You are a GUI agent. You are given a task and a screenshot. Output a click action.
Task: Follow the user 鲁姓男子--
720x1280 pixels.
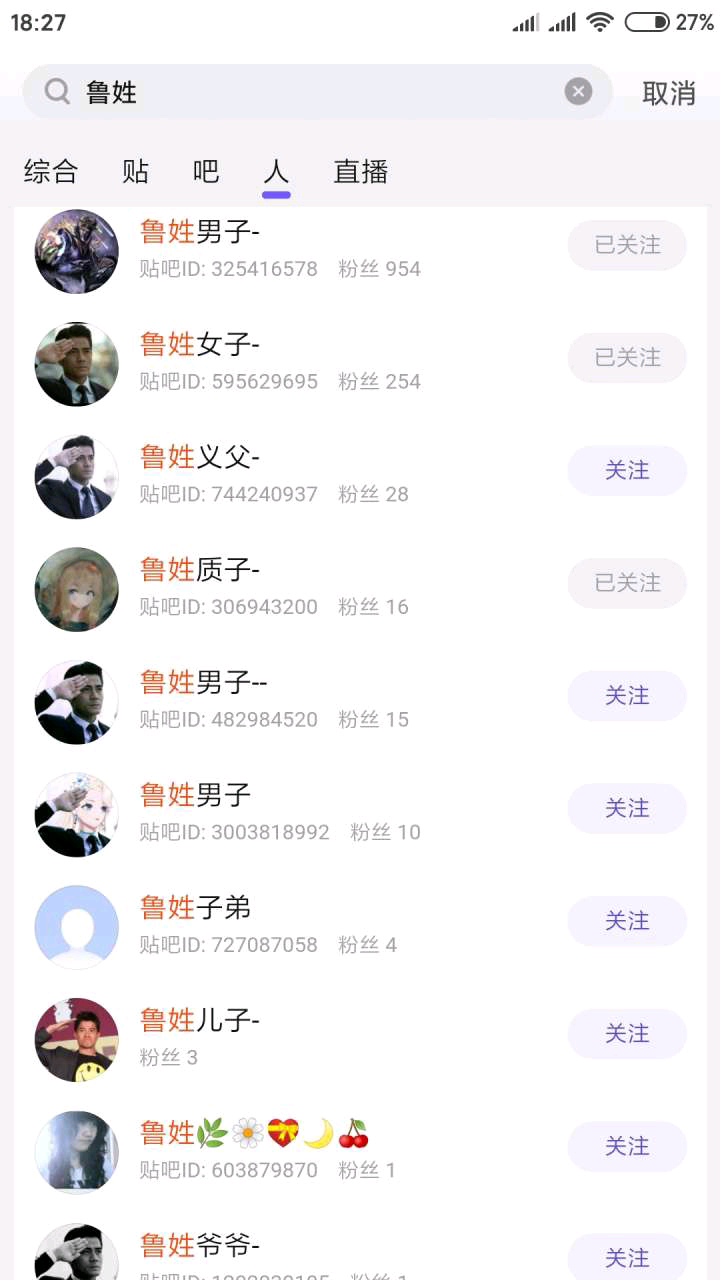627,695
